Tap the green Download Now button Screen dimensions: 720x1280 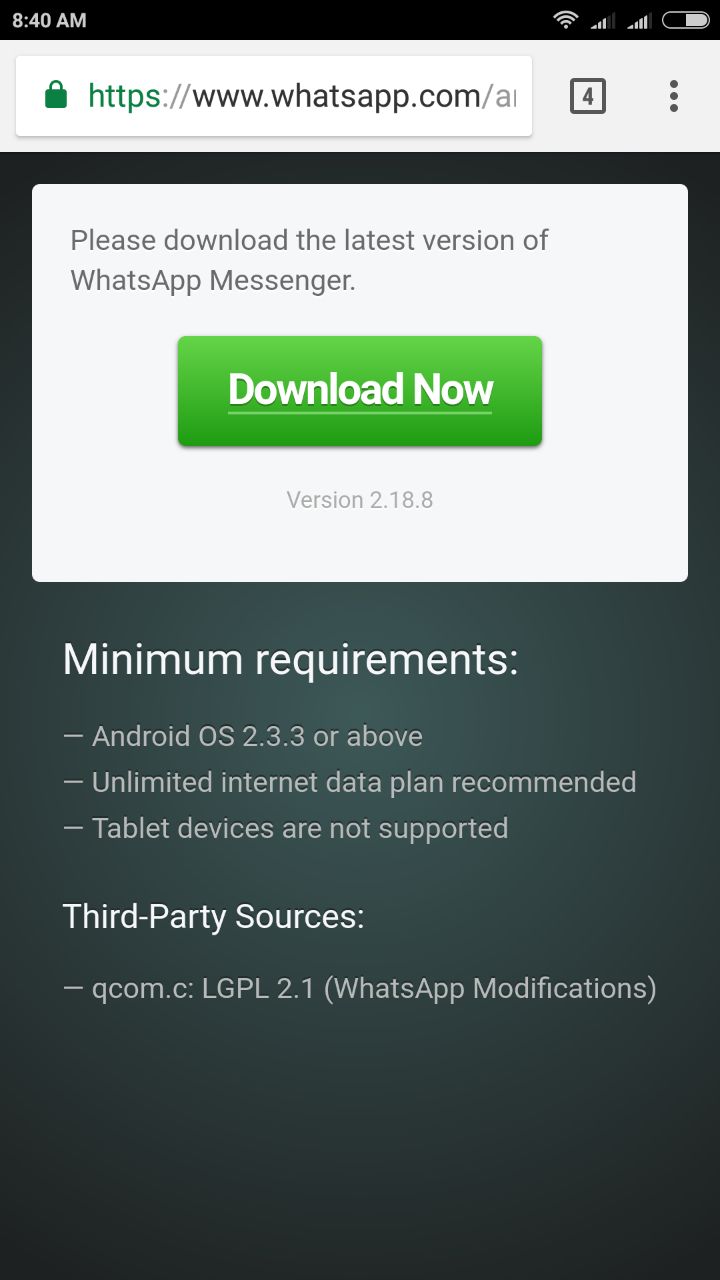coord(360,391)
